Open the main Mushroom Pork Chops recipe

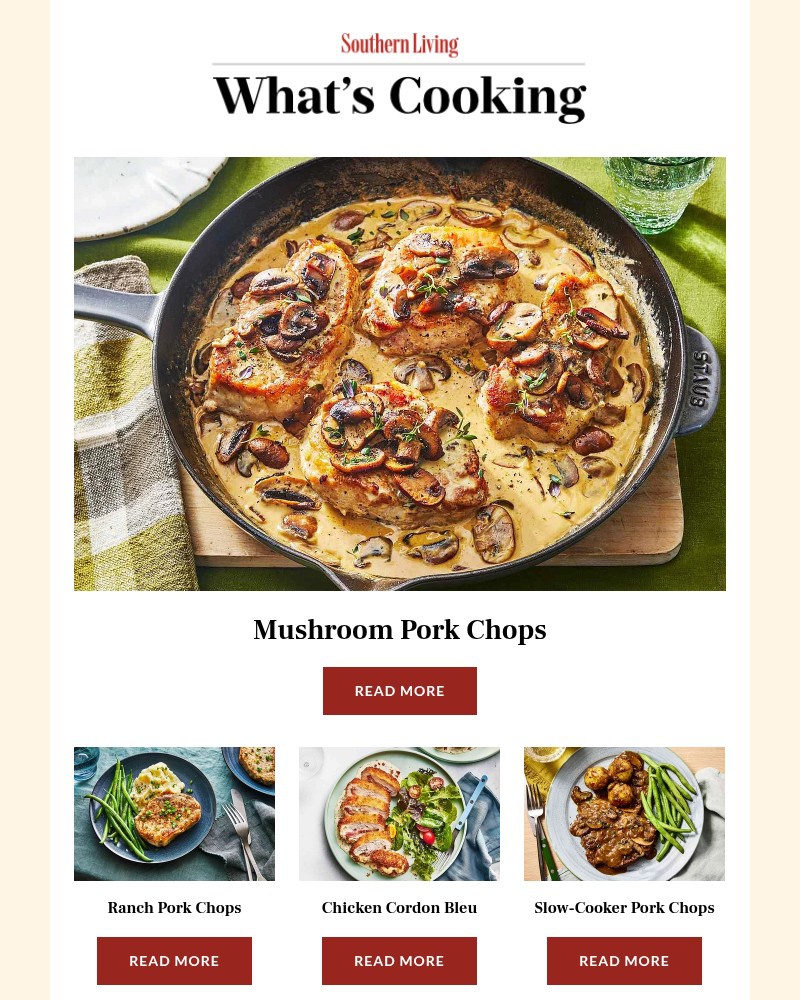click(x=400, y=691)
